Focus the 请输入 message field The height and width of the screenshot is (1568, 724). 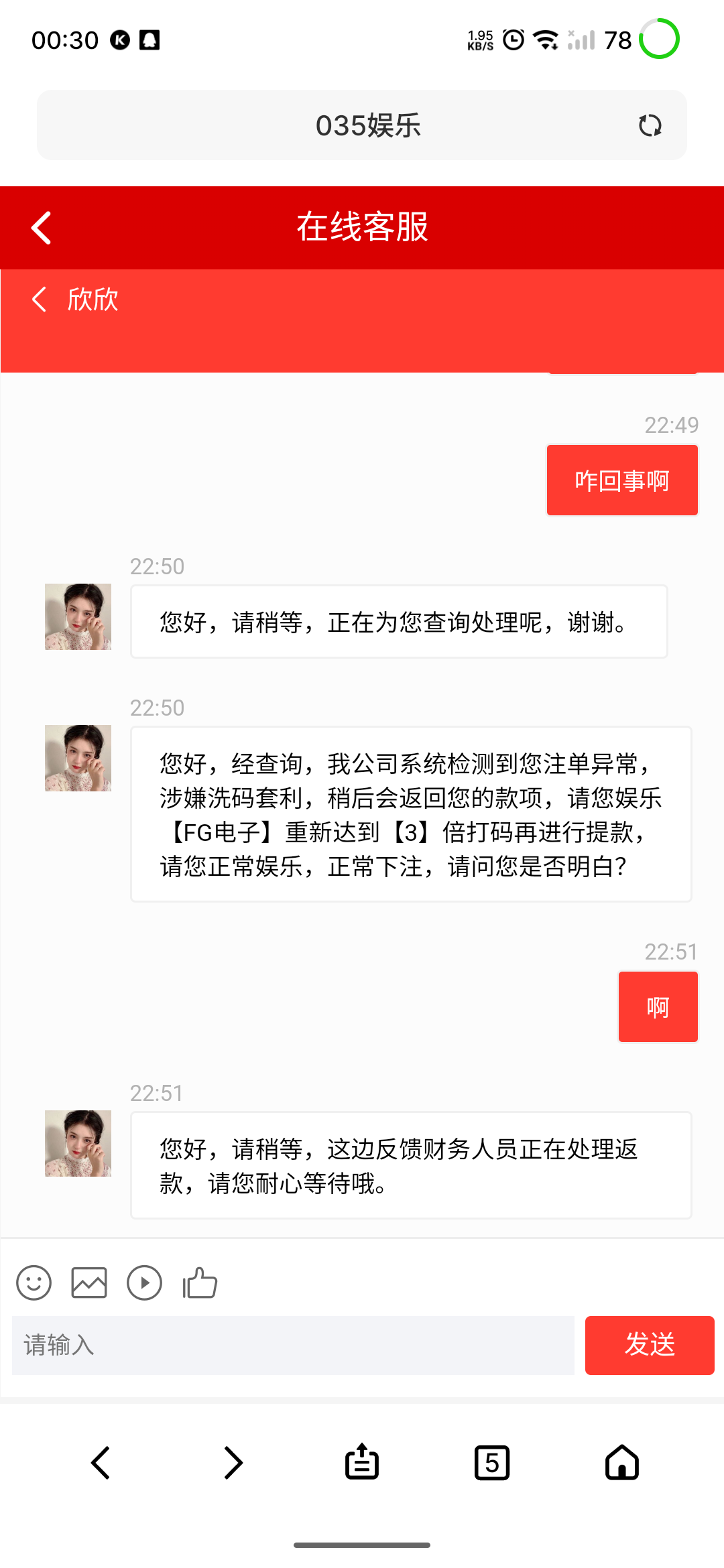(x=293, y=1345)
